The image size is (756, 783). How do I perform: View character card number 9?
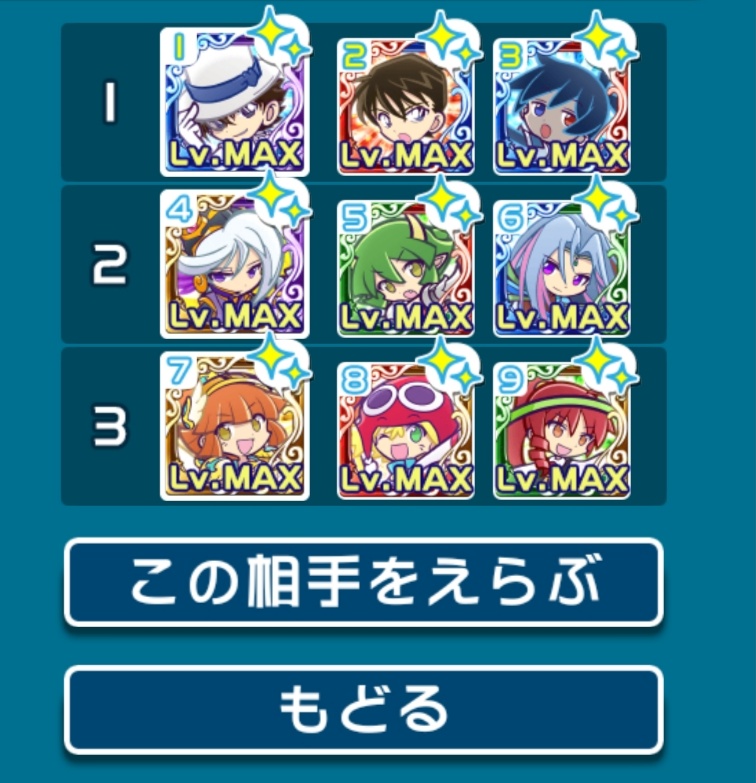(x=561, y=427)
